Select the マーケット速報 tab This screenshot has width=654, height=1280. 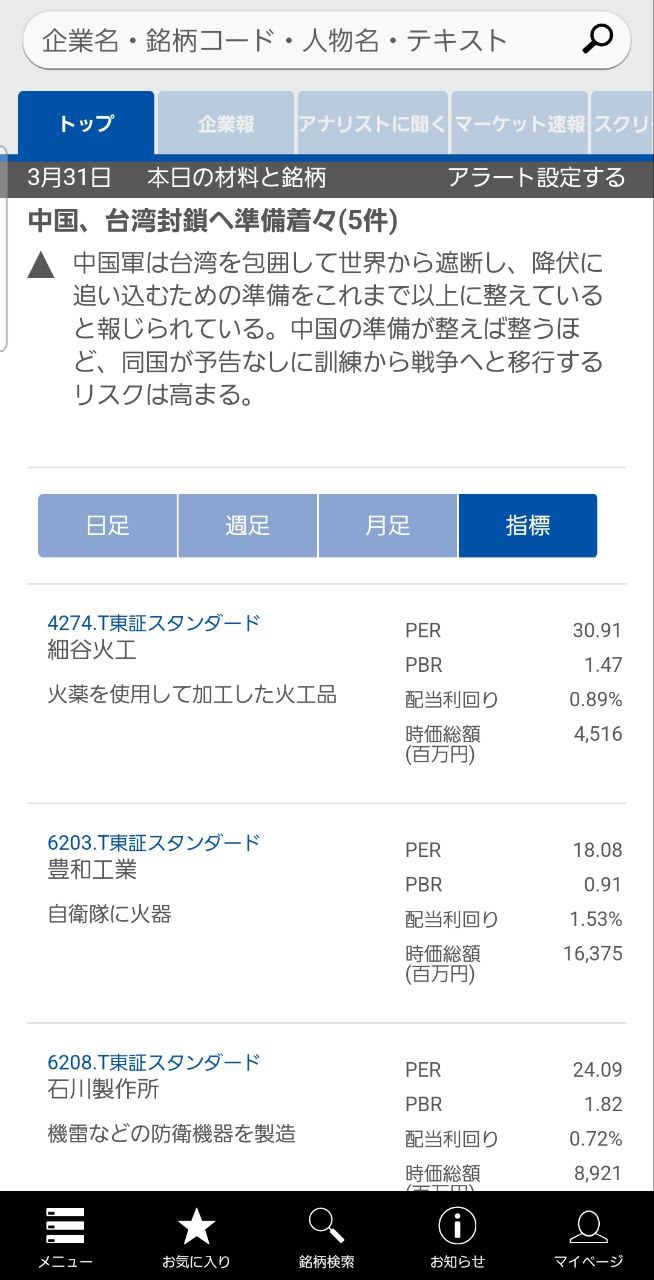520,124
